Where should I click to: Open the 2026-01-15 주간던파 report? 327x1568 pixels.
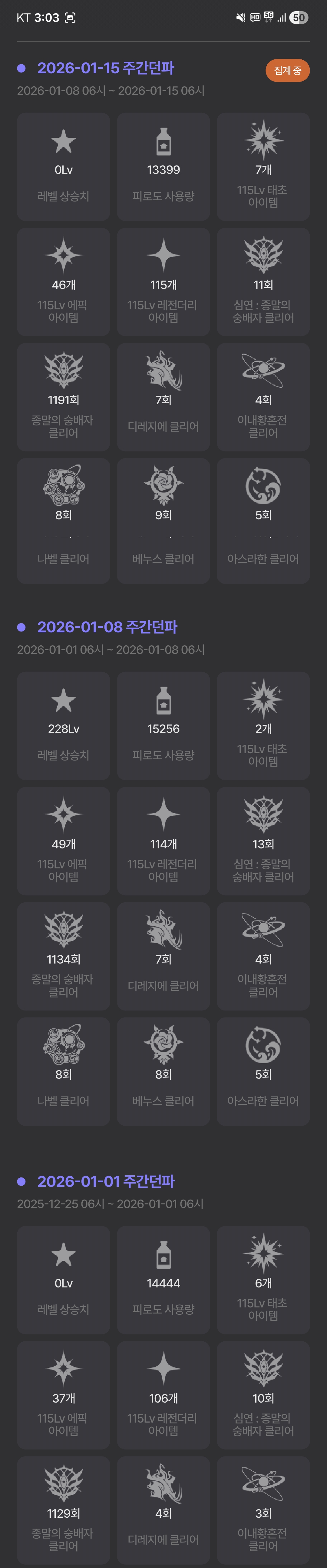[106, 68]
